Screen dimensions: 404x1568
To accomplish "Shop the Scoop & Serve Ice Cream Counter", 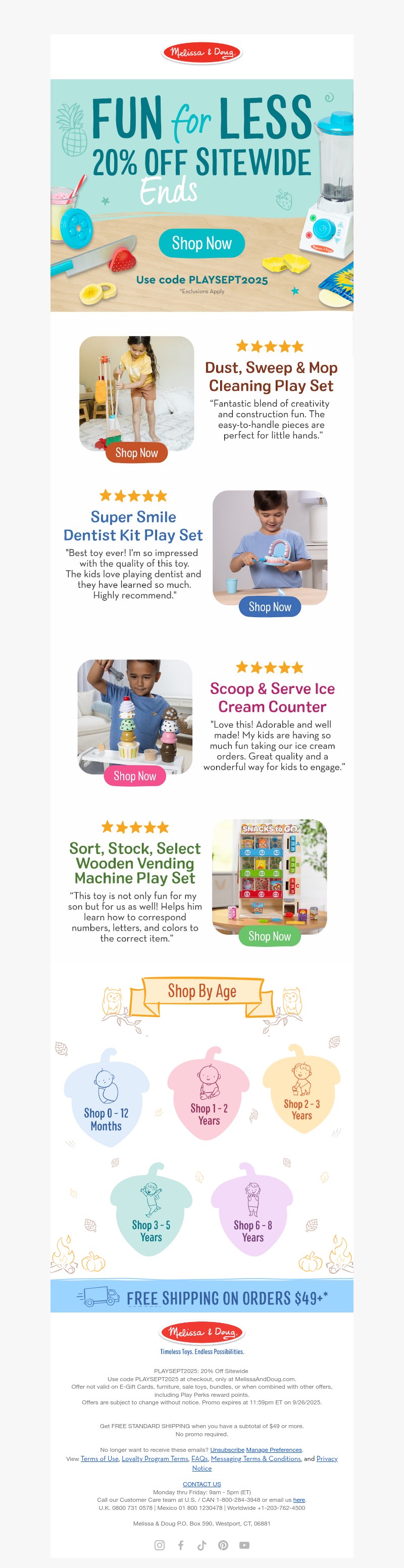I will tap(135, 776).
